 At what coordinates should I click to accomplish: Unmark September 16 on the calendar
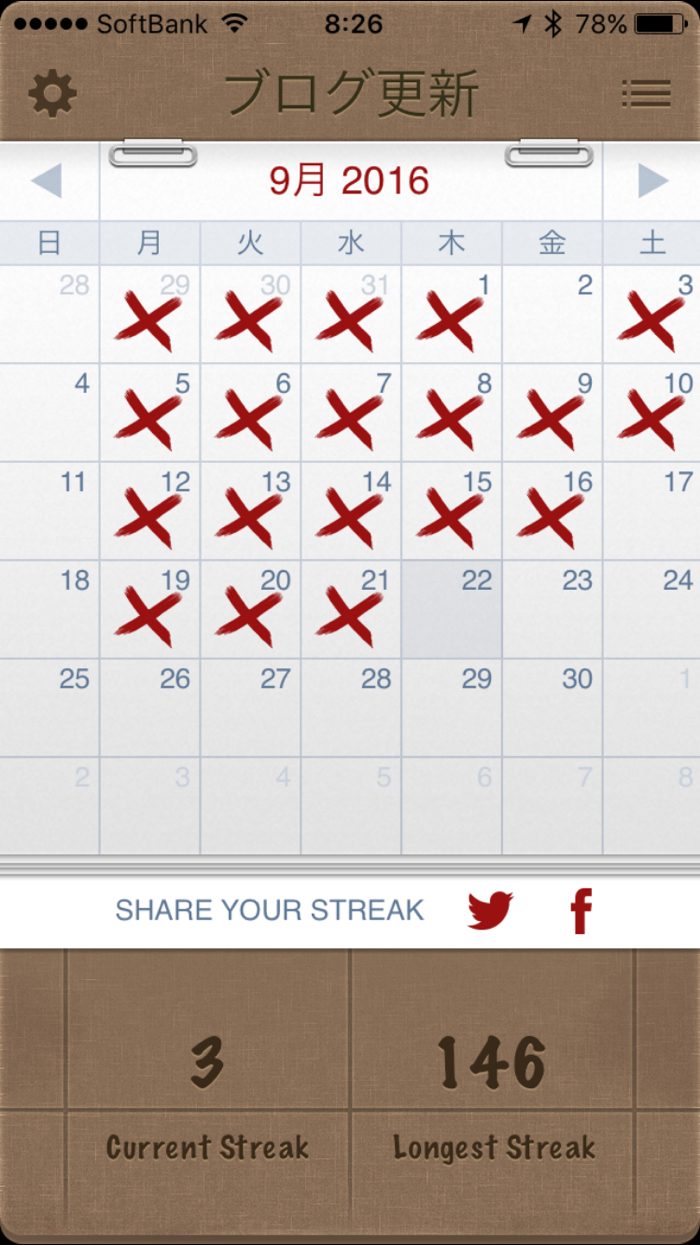[x=552, y=511]
